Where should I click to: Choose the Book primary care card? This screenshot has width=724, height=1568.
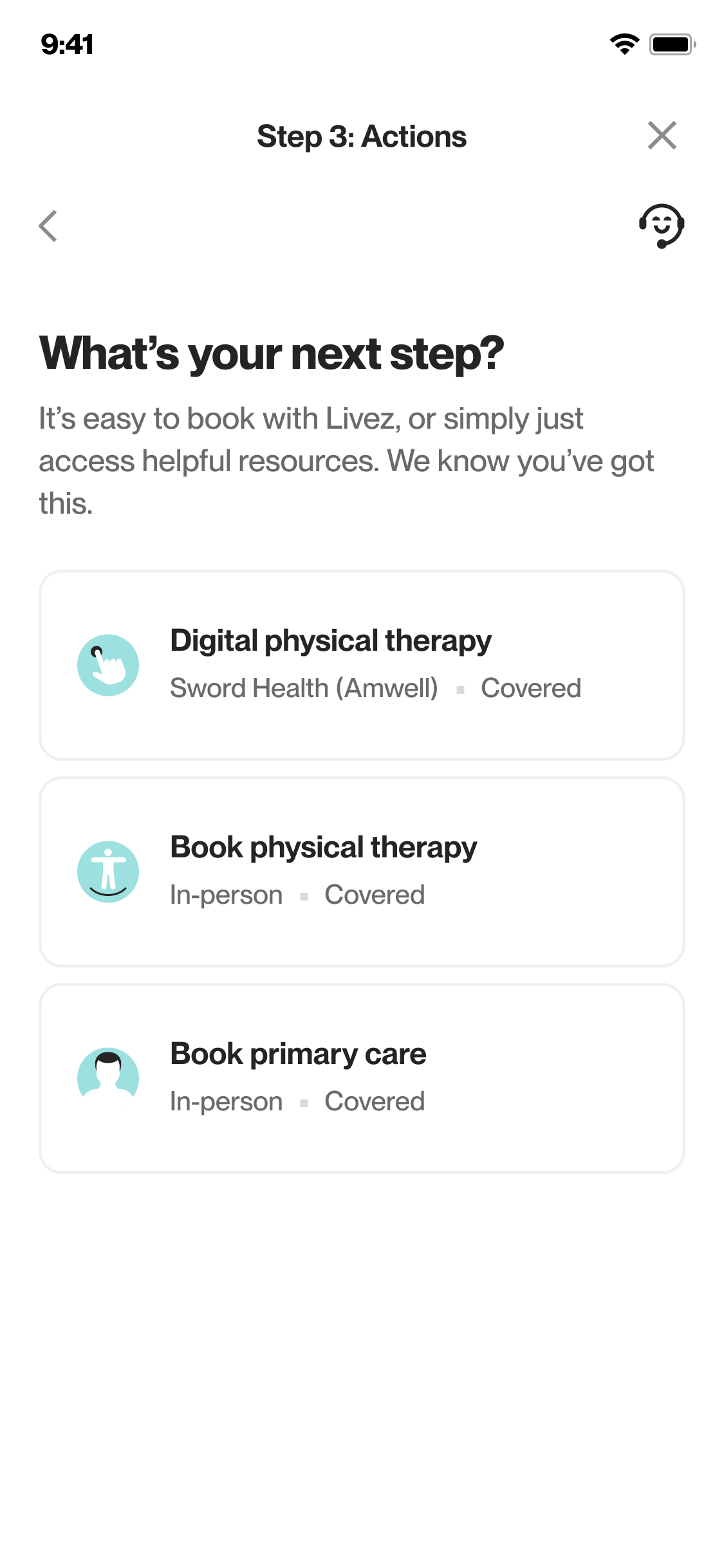click(x=362, y=1078)
